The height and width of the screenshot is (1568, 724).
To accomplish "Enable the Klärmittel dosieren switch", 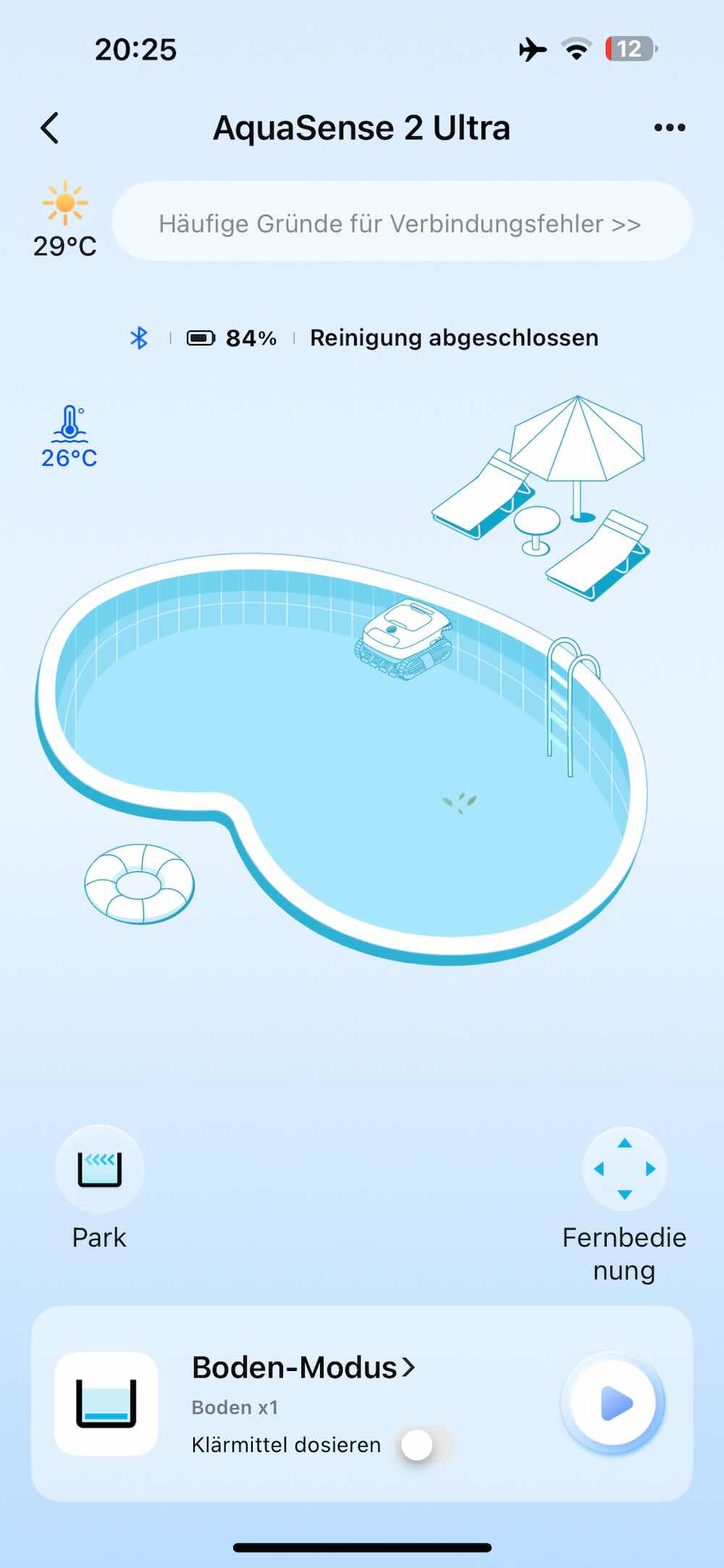I will [x=426, y=1445].
